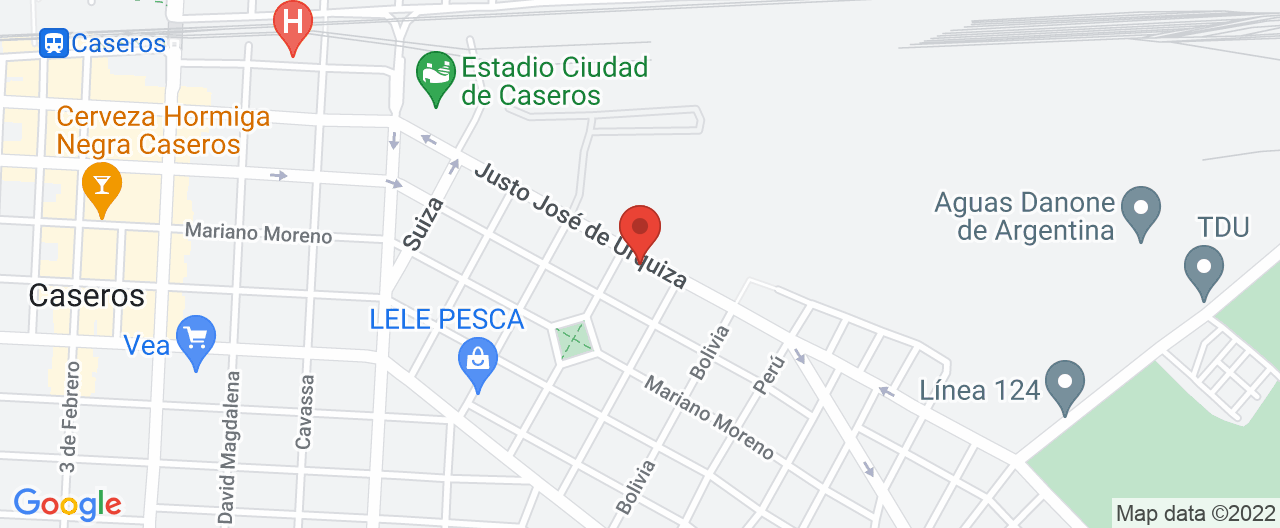Open the Estadio Ciudad de Caseros marker
This screenshot has height=528, width=1280.
[436, 76]
